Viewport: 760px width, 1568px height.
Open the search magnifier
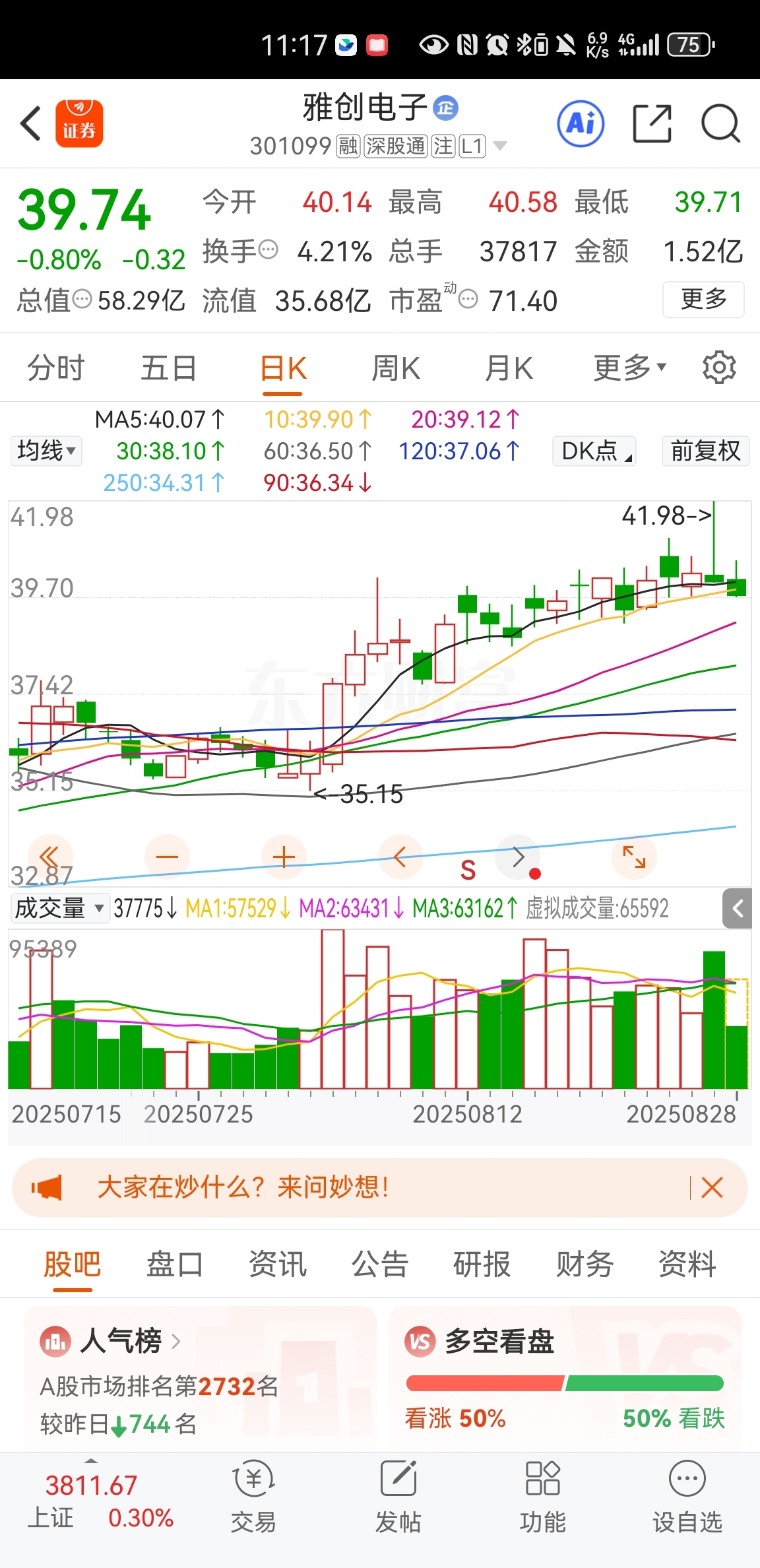coord(720,123)
